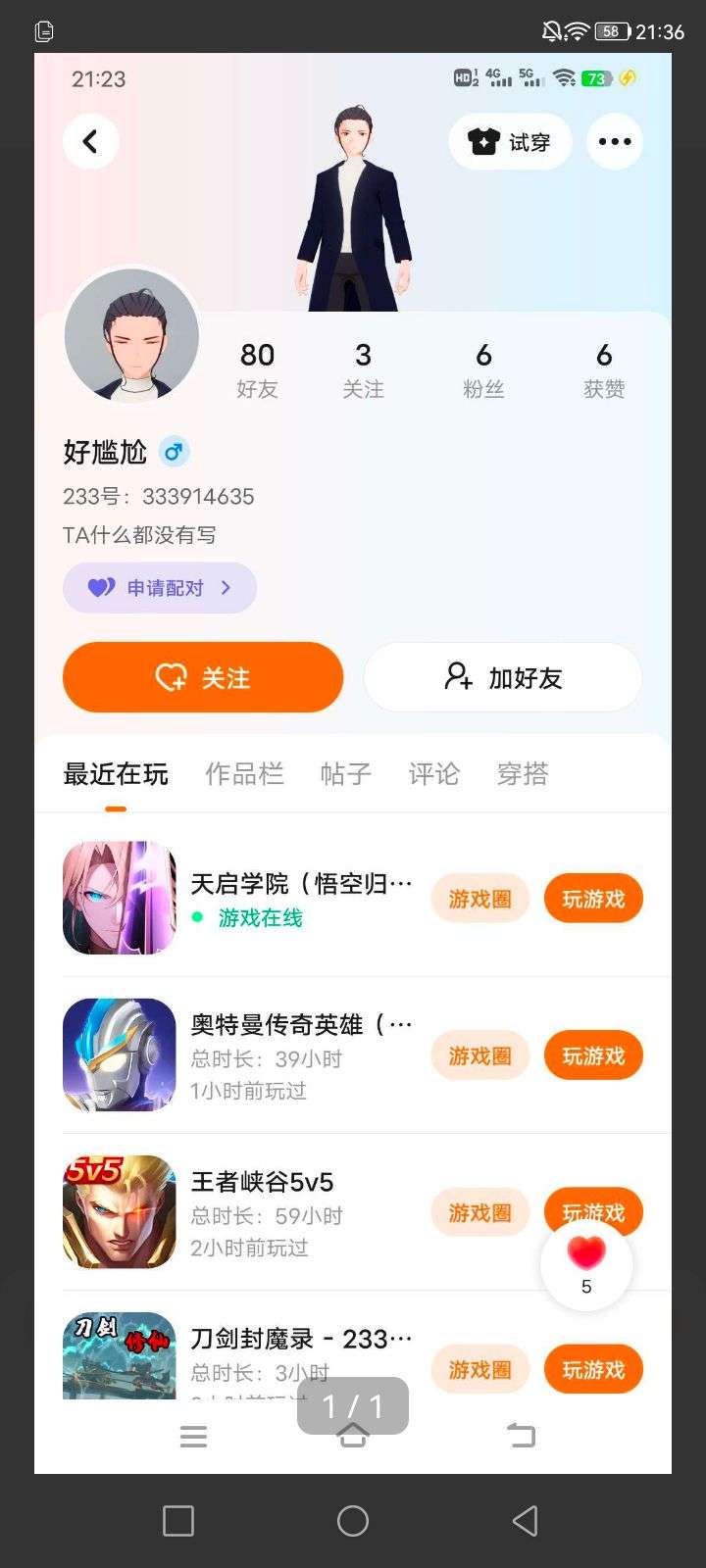Play 奥特曼传奇英雄 via 玩游戏
The height and width of the screenshot is (1568, 706).
coord(593,1055)
